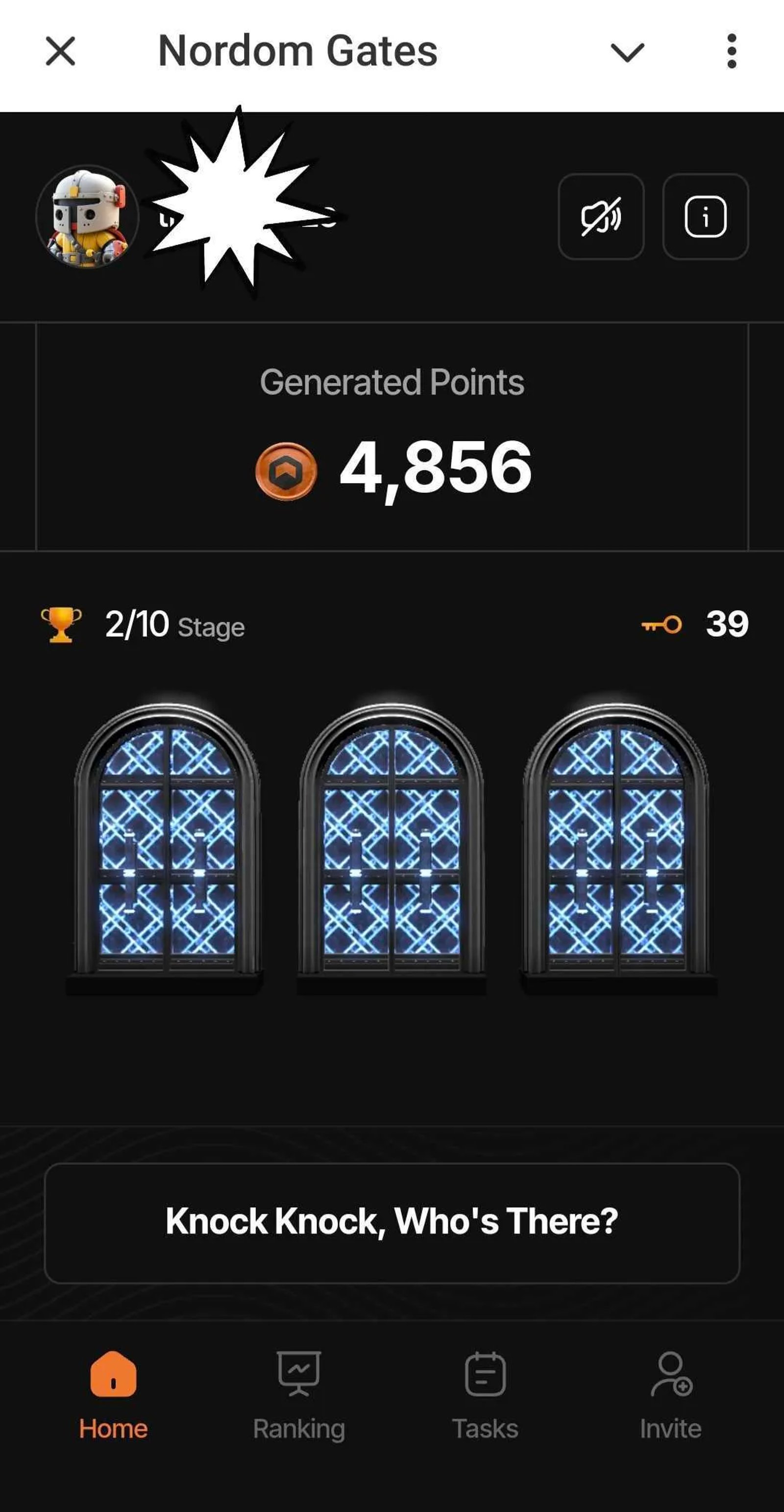Close the Nordom Gates mini app
Viewport: 784px width, 1512px height.
coord(60,51)
